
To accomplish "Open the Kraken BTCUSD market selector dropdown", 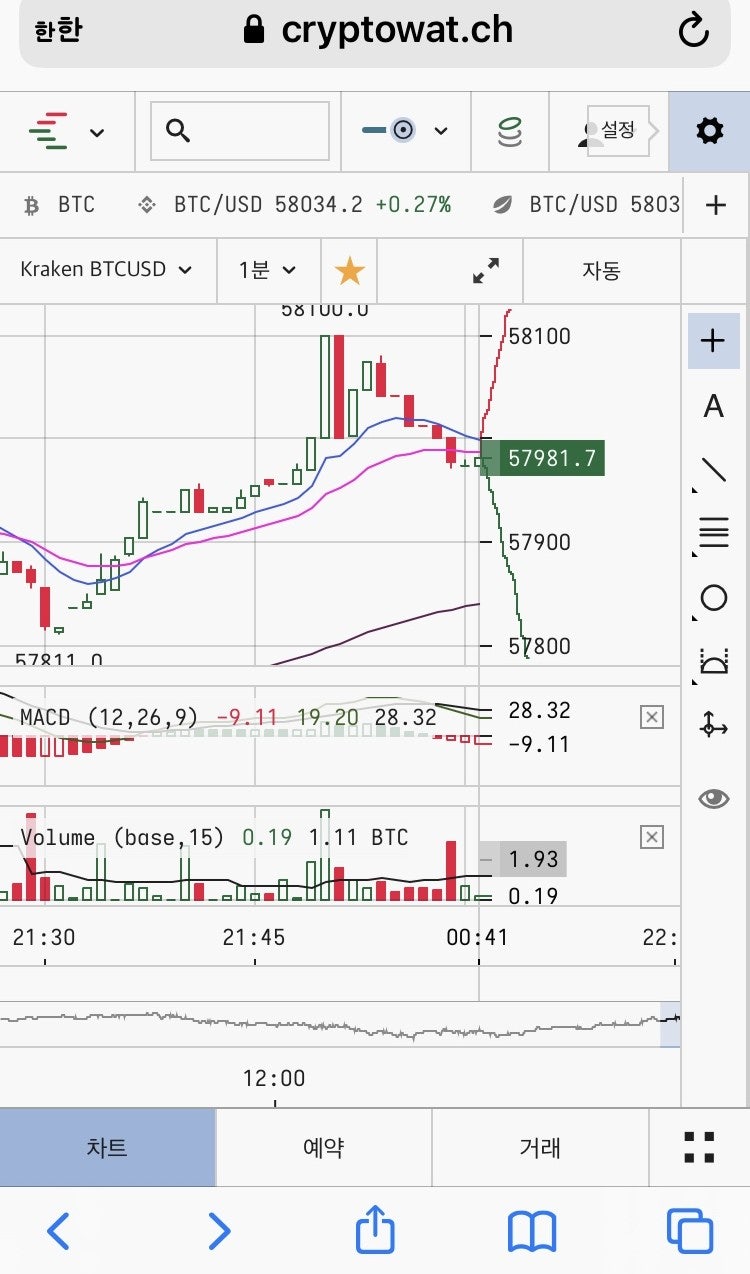I will 104,270.
